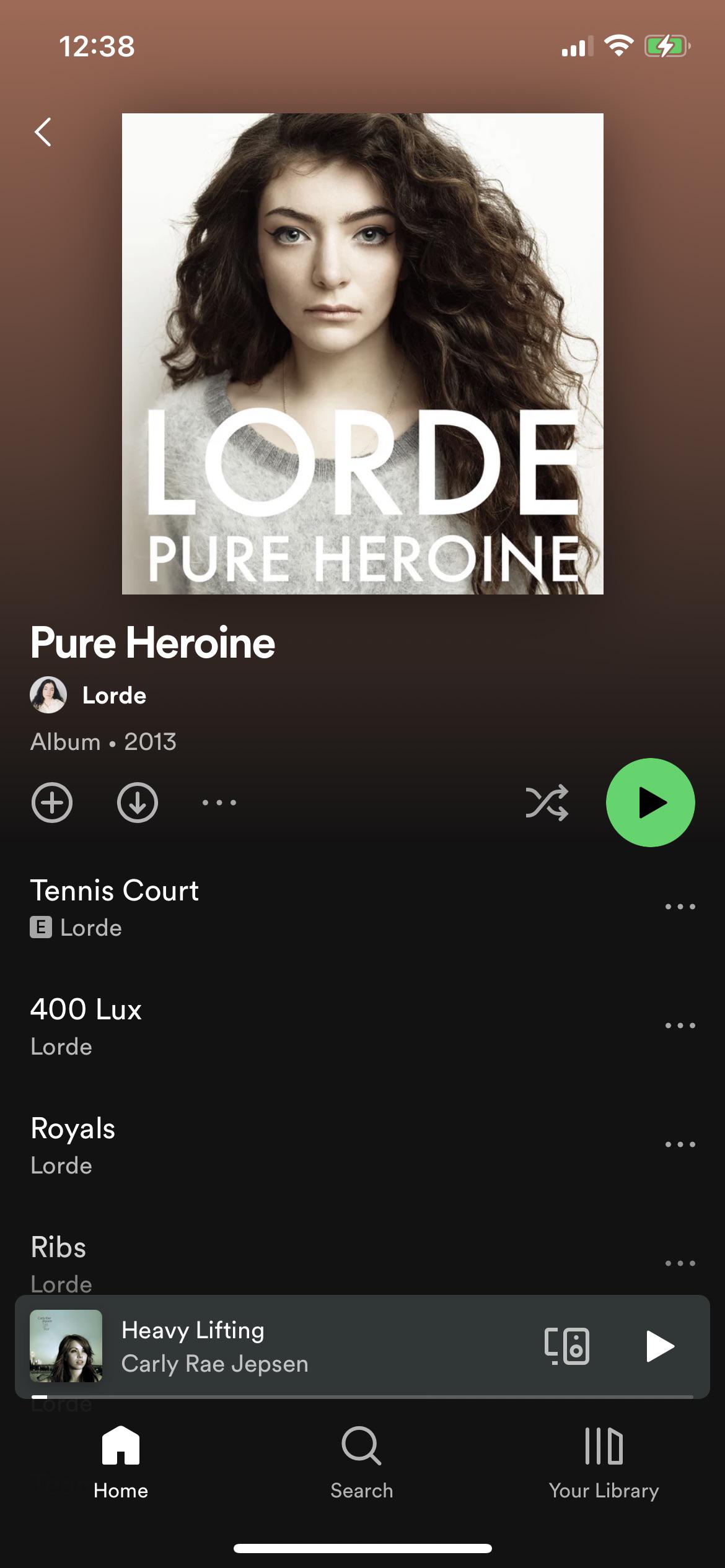This screenshot has height=1568, width=725.
Task: Open more options for 400 Lux
Action: (680, 1026)
